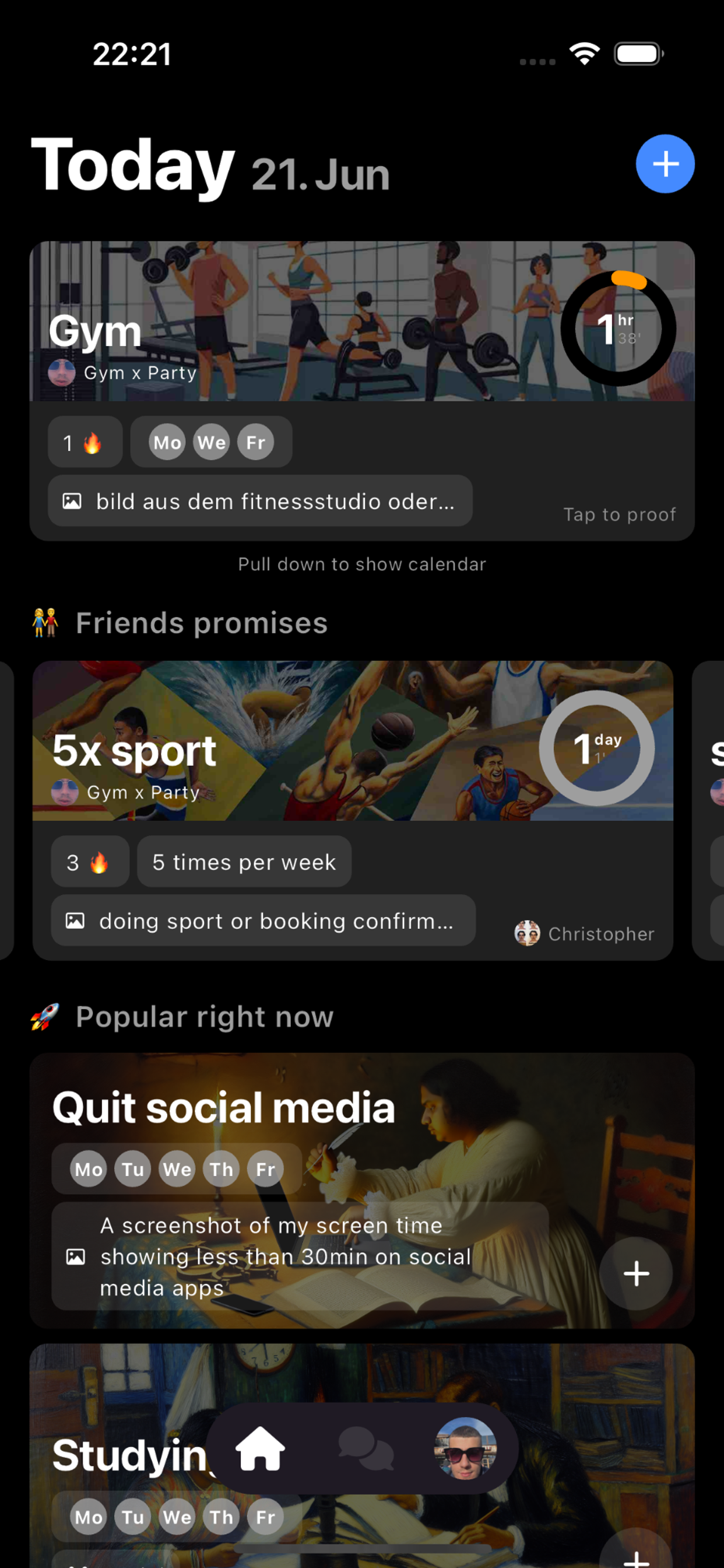Image resolution: width=724 pixels, height=1568 pixels.
Task: Open the Studying promise card
Action: click(x=122, y=1455)
